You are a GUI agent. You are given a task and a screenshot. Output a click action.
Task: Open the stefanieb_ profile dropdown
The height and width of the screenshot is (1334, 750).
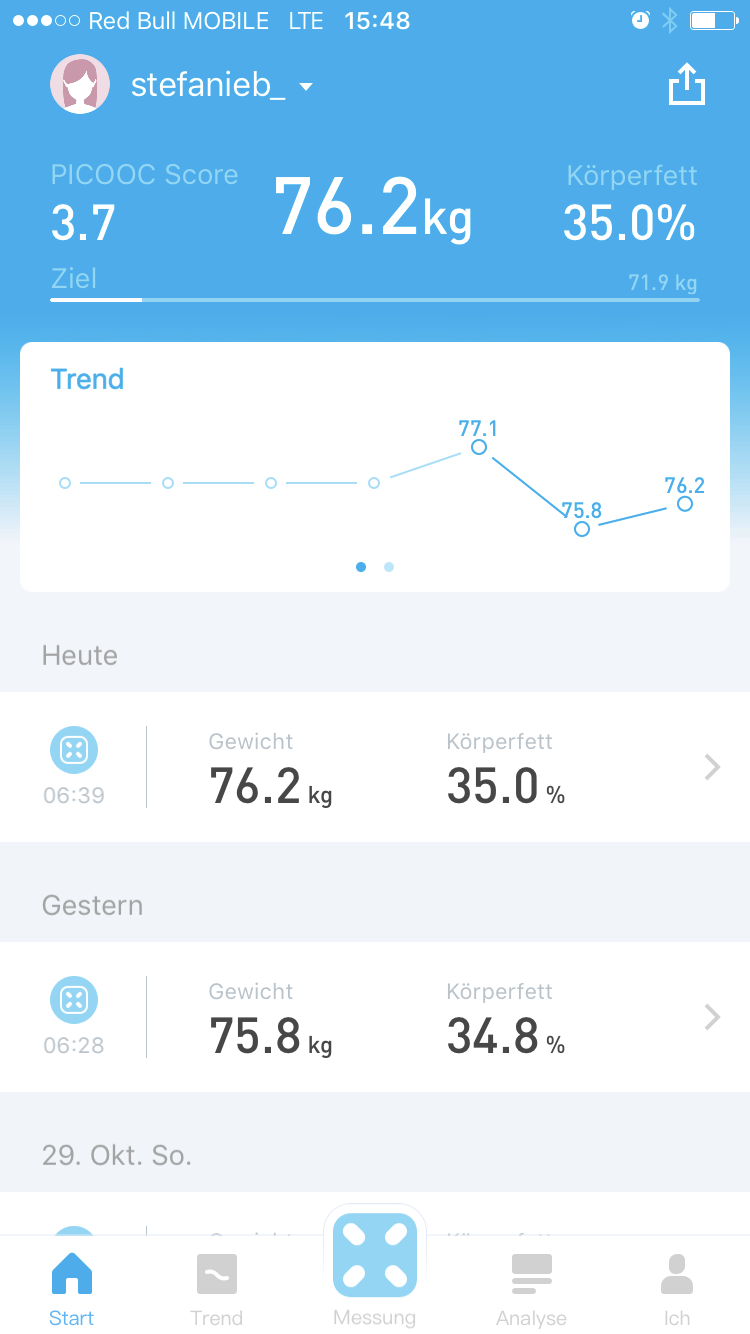[x=222, y=86]
